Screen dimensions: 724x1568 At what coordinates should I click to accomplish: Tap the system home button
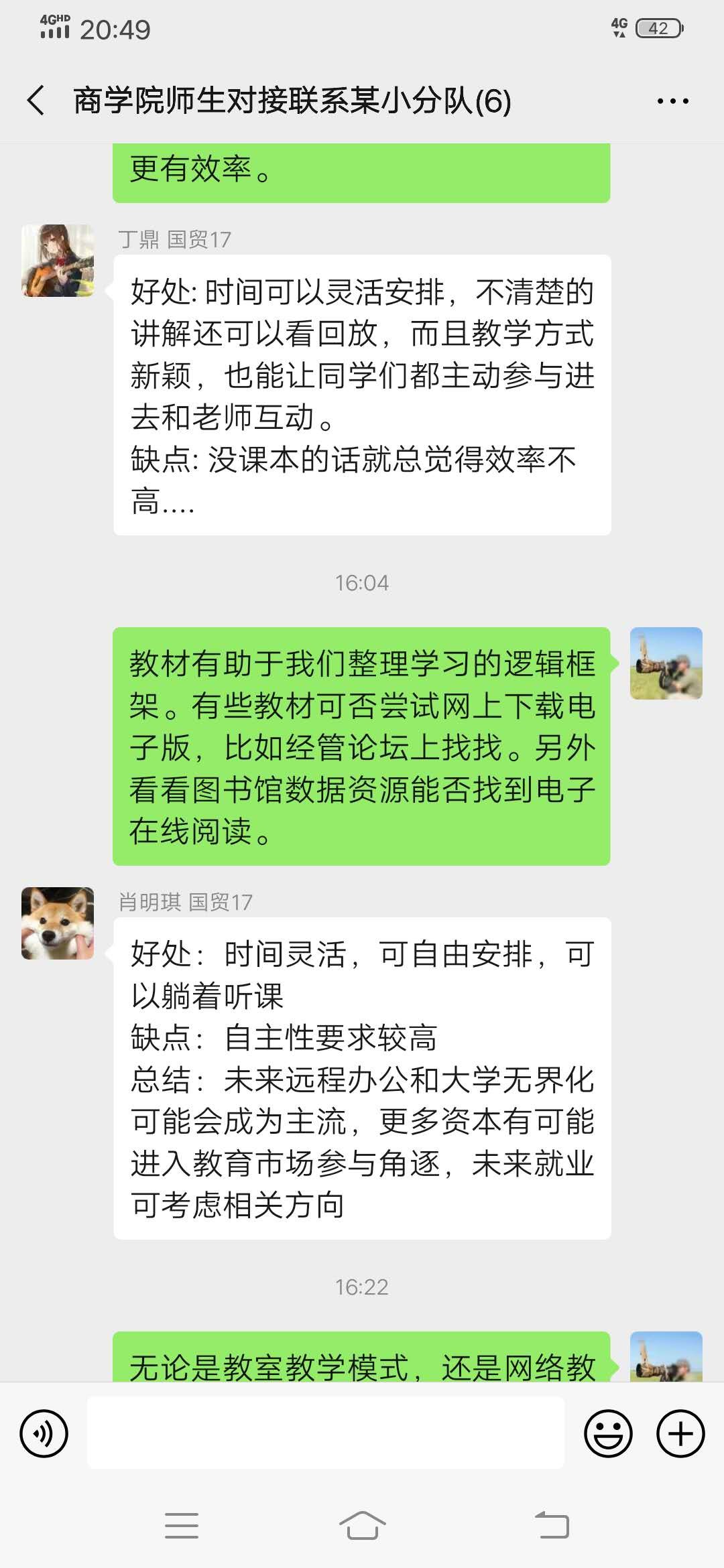pos(362,1526)
